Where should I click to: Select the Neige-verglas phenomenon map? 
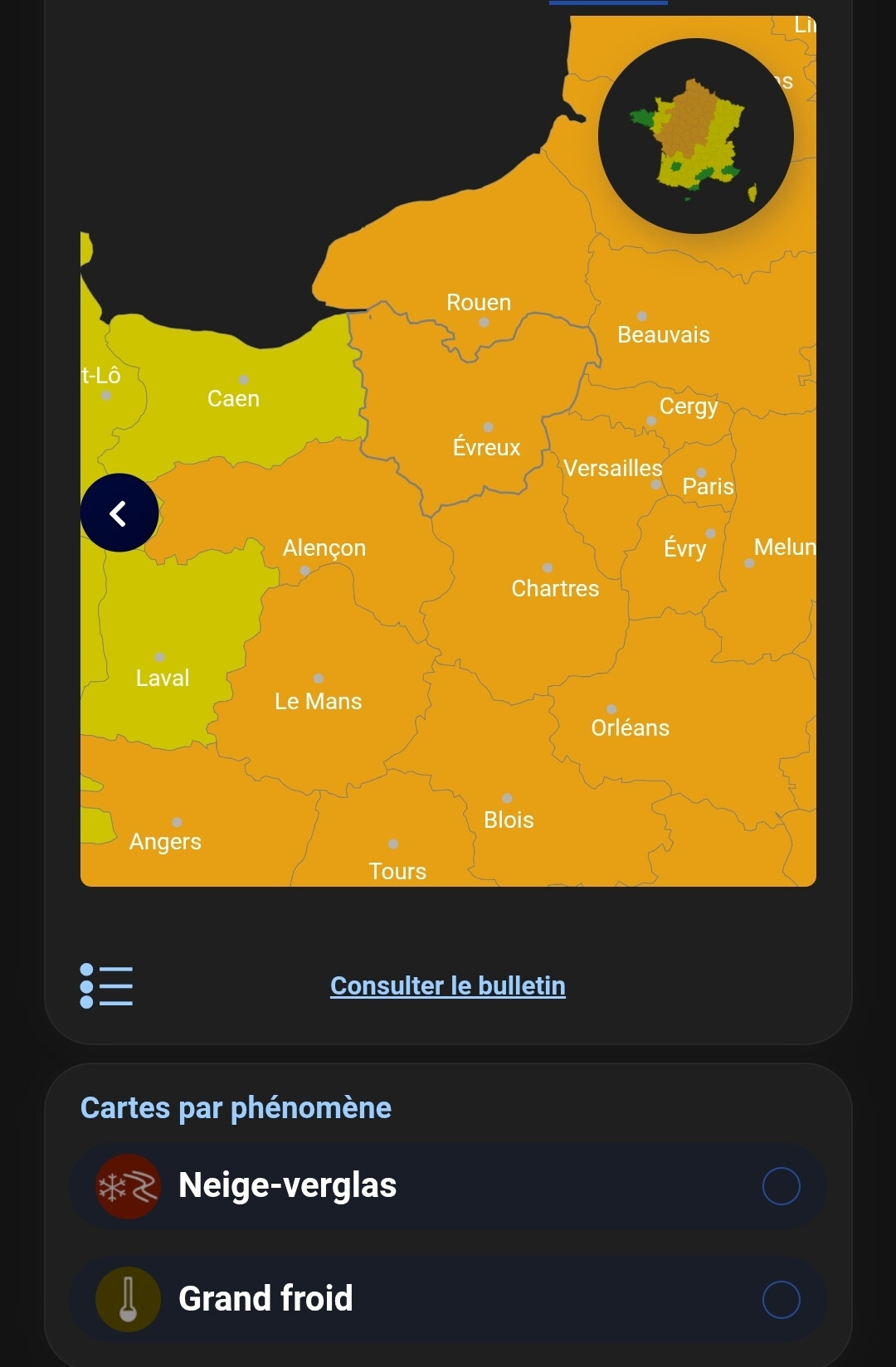point(448,1186)
